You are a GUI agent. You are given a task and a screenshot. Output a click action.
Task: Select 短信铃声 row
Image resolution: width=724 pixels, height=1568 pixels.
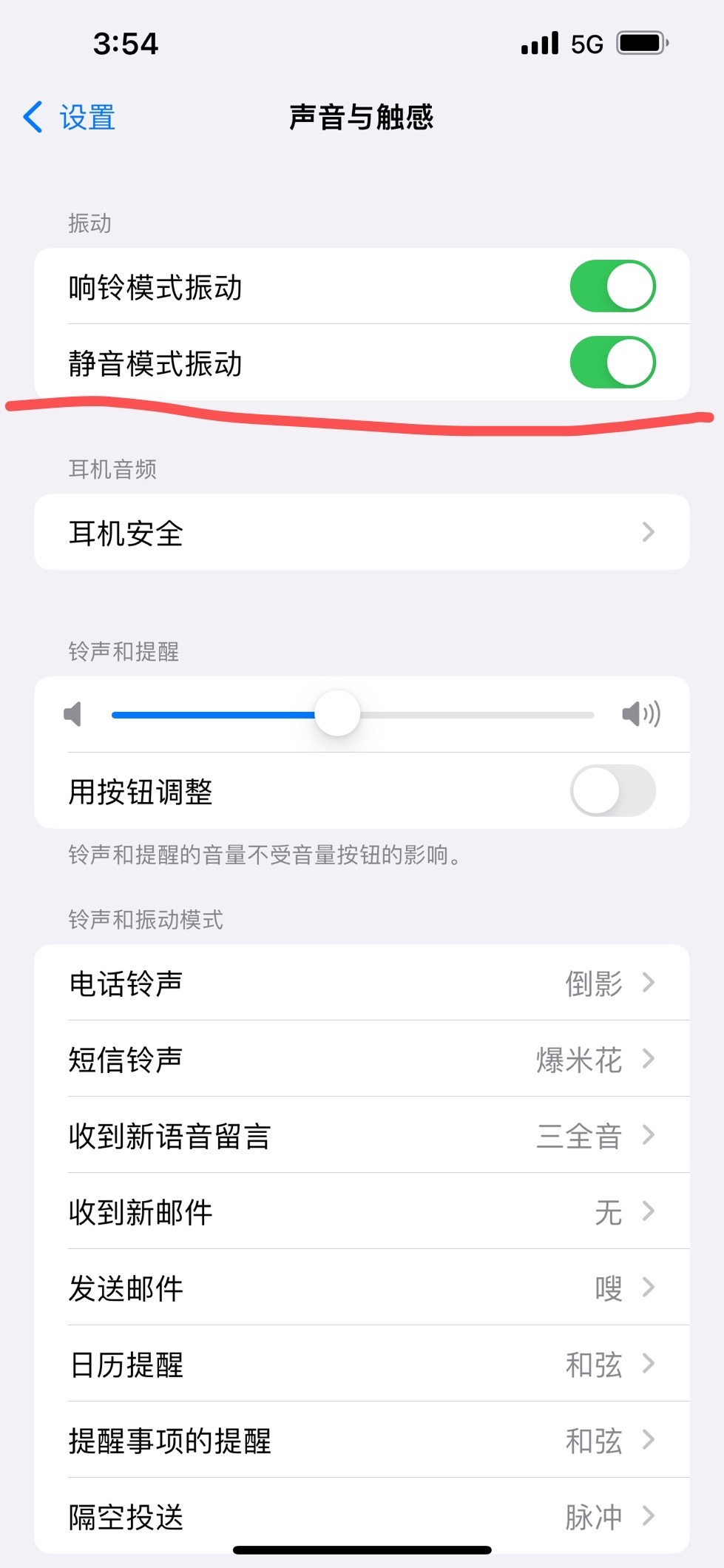point(361,1059)
